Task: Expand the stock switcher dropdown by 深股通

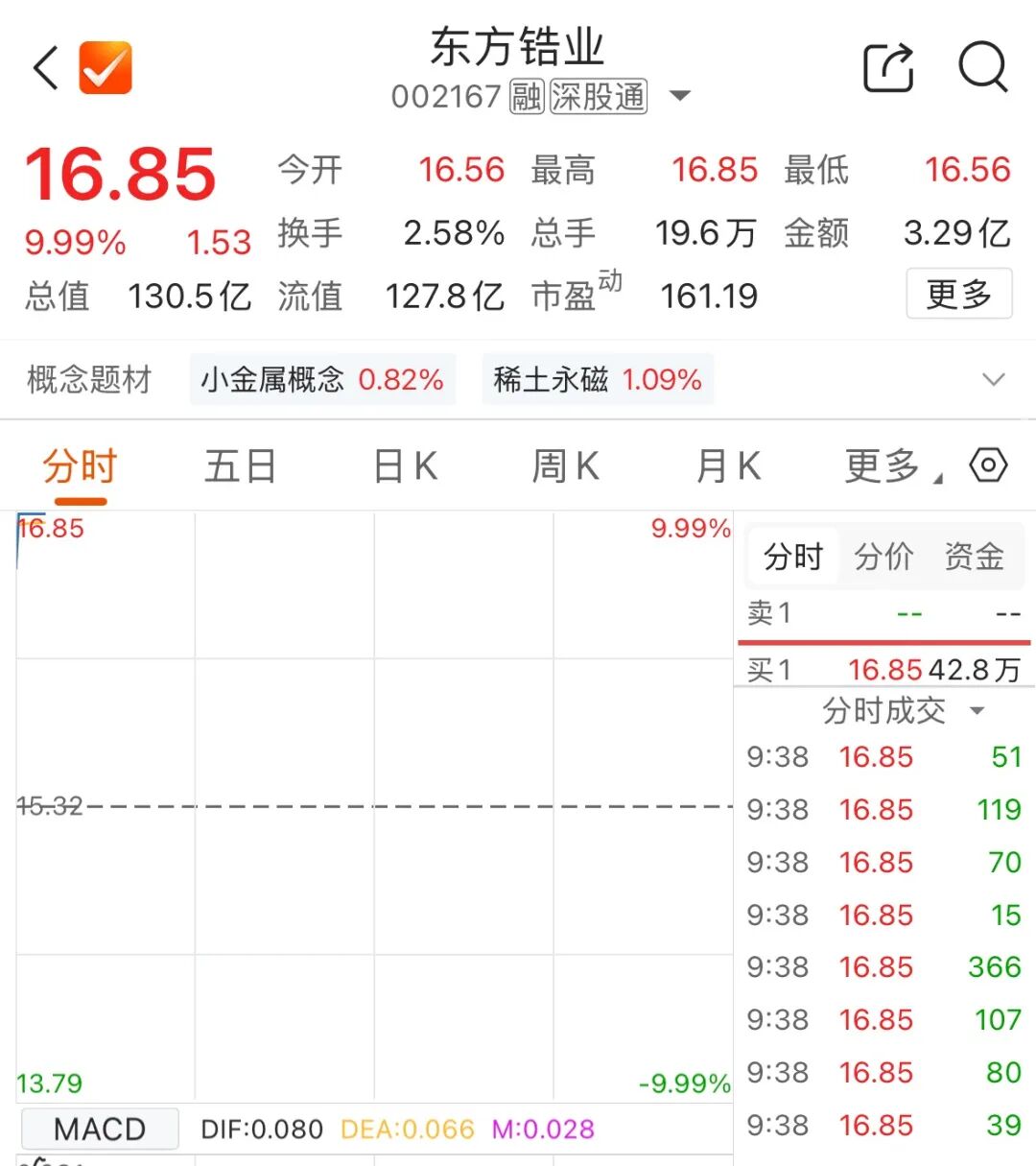Action: (x=679, y=96)
